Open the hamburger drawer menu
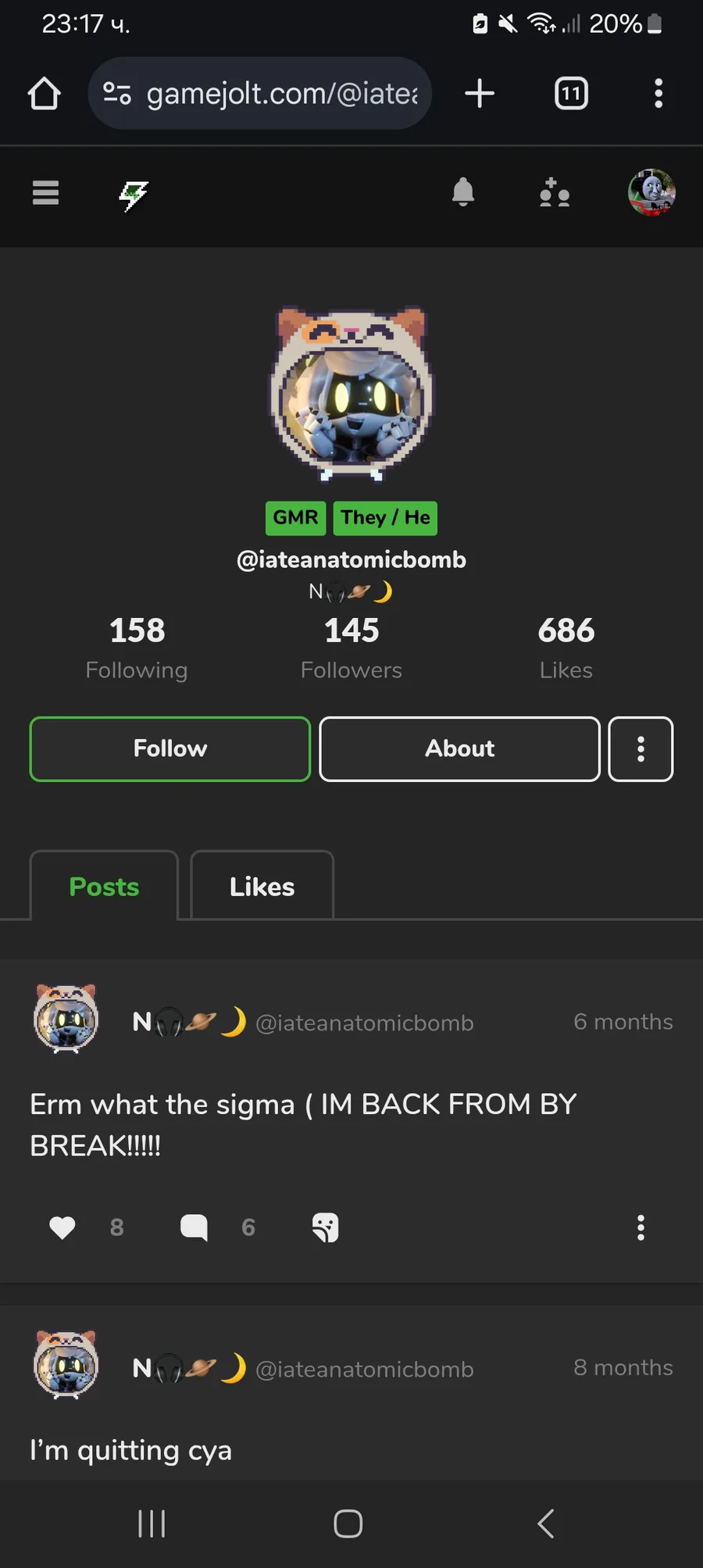The width and height of the screenshot is (703, 1568). coord(45,192)
